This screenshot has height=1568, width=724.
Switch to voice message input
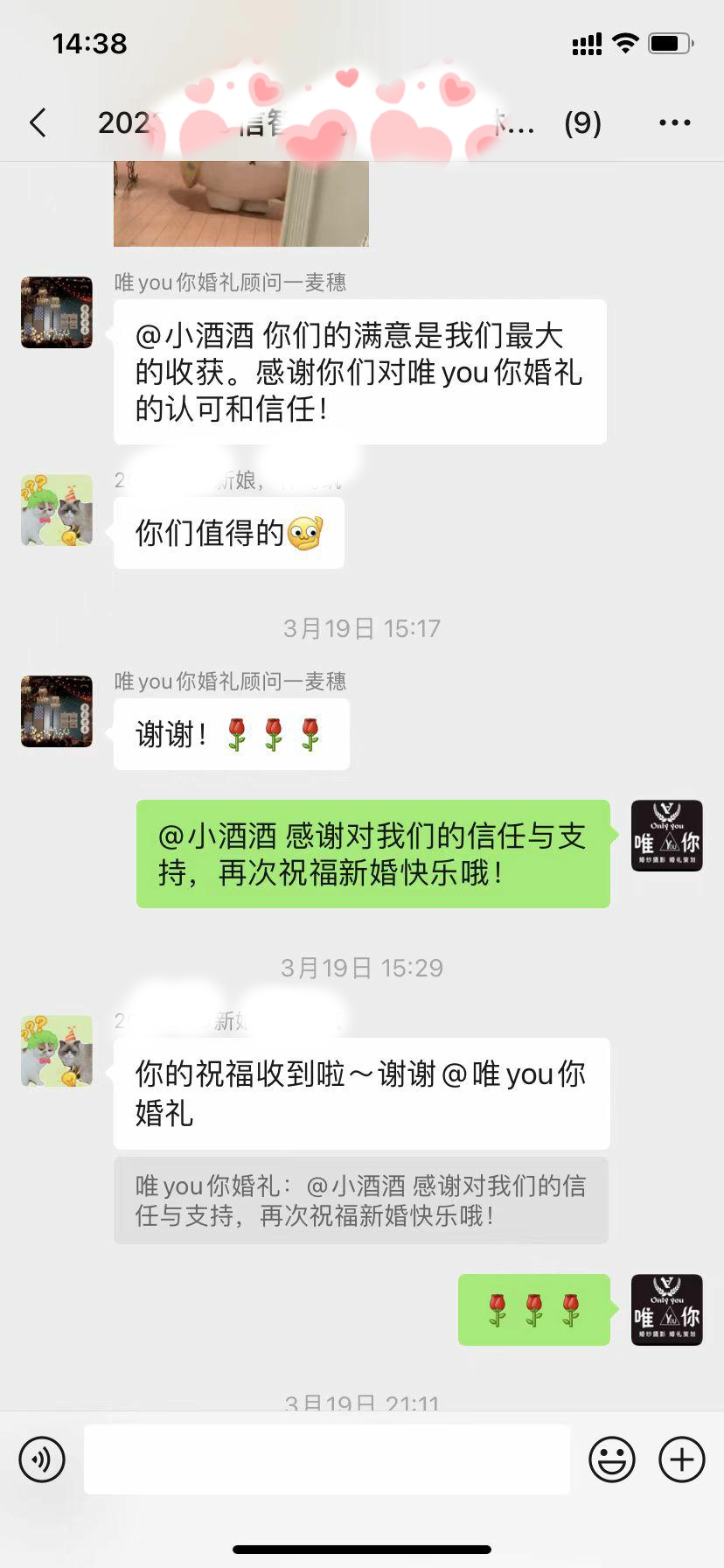42,1459
